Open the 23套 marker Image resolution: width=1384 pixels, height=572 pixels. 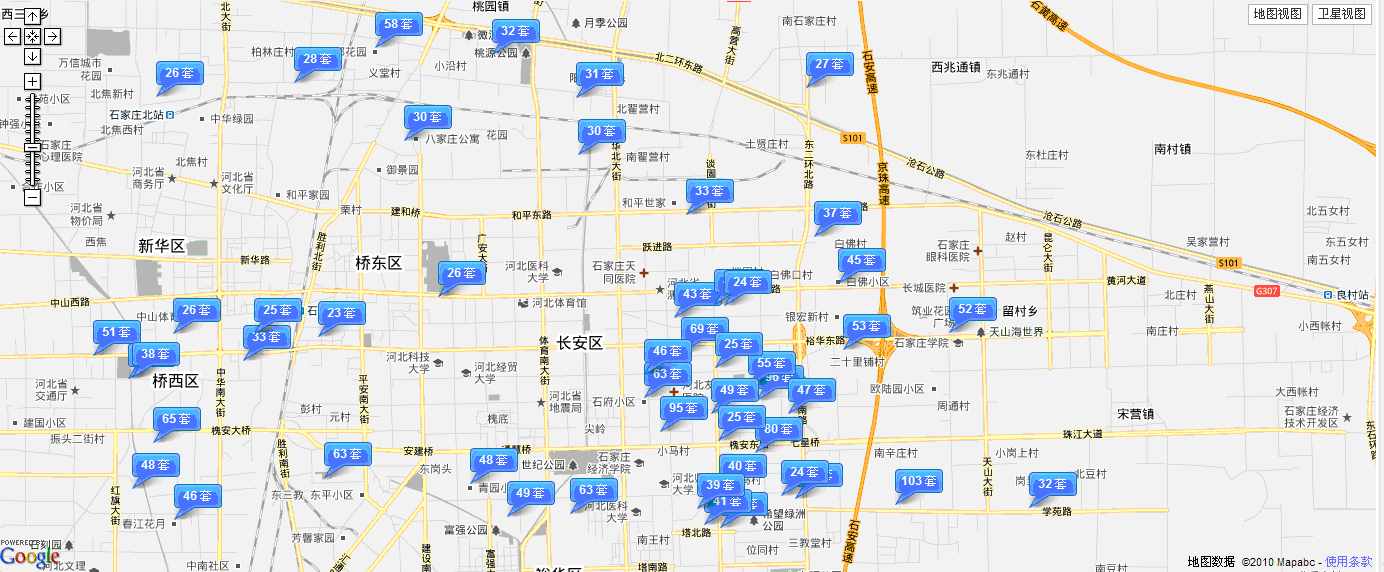click(341, 313)
